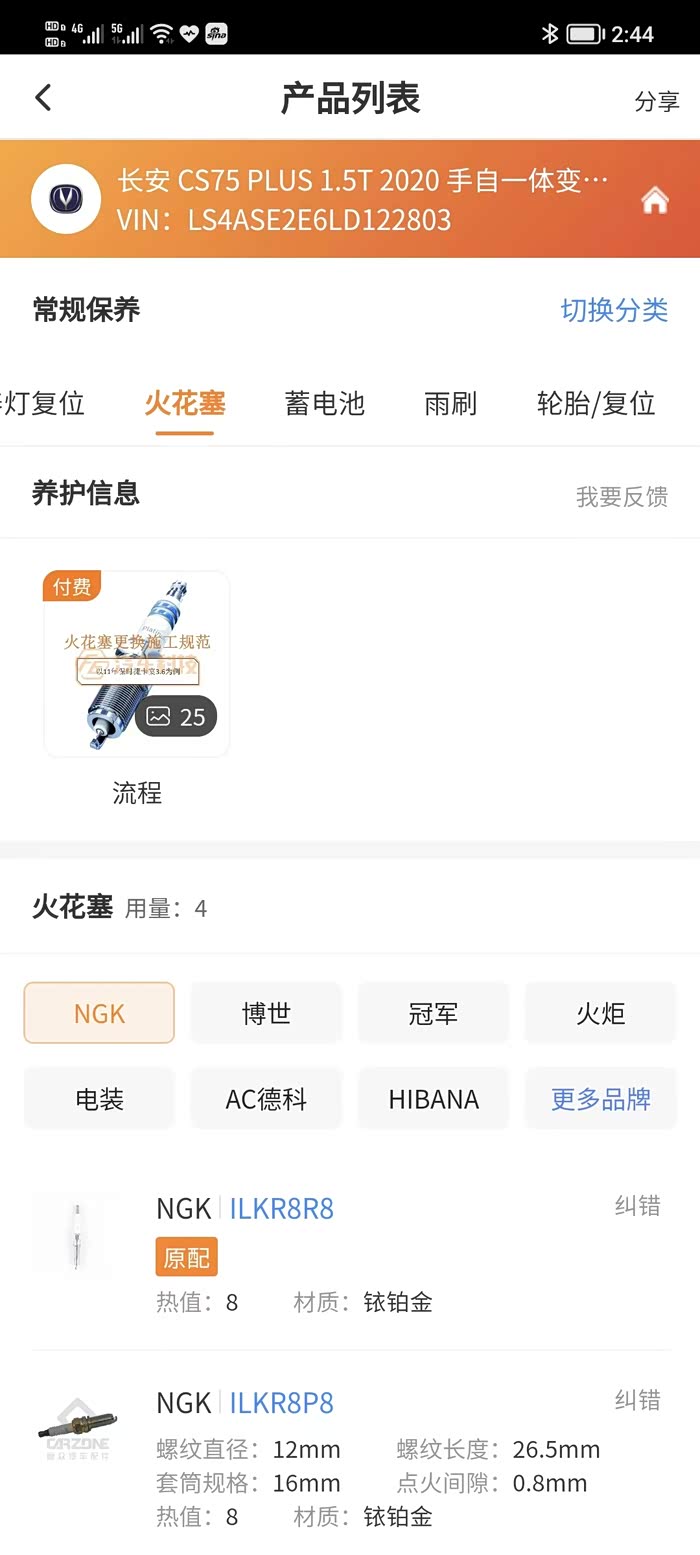Tap 我要反馈 to give feedback
This screenshot has width=700, height=1555.
pyautogui.click(x=621, y=497)
